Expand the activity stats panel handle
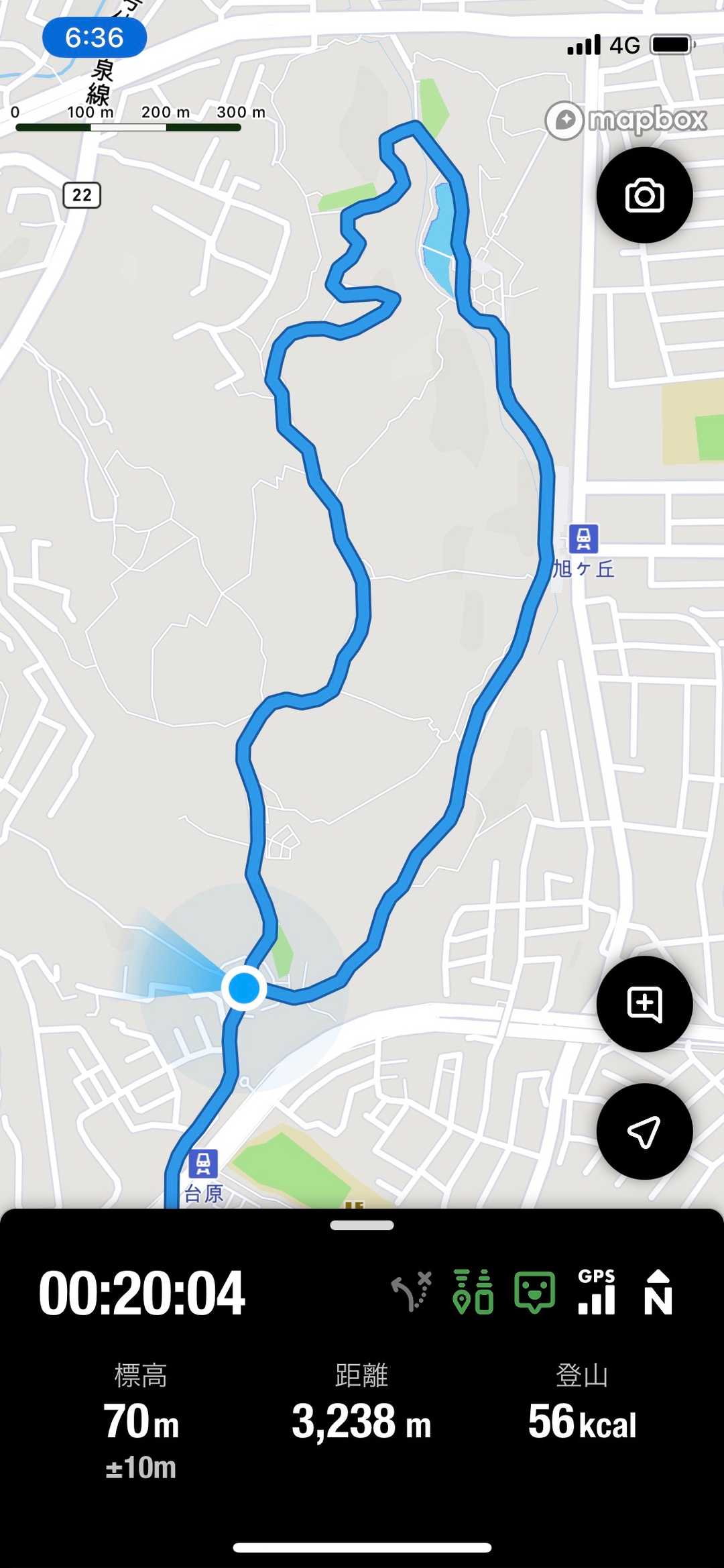The height and width of the screenshot is (1568, 724). 362,1225
